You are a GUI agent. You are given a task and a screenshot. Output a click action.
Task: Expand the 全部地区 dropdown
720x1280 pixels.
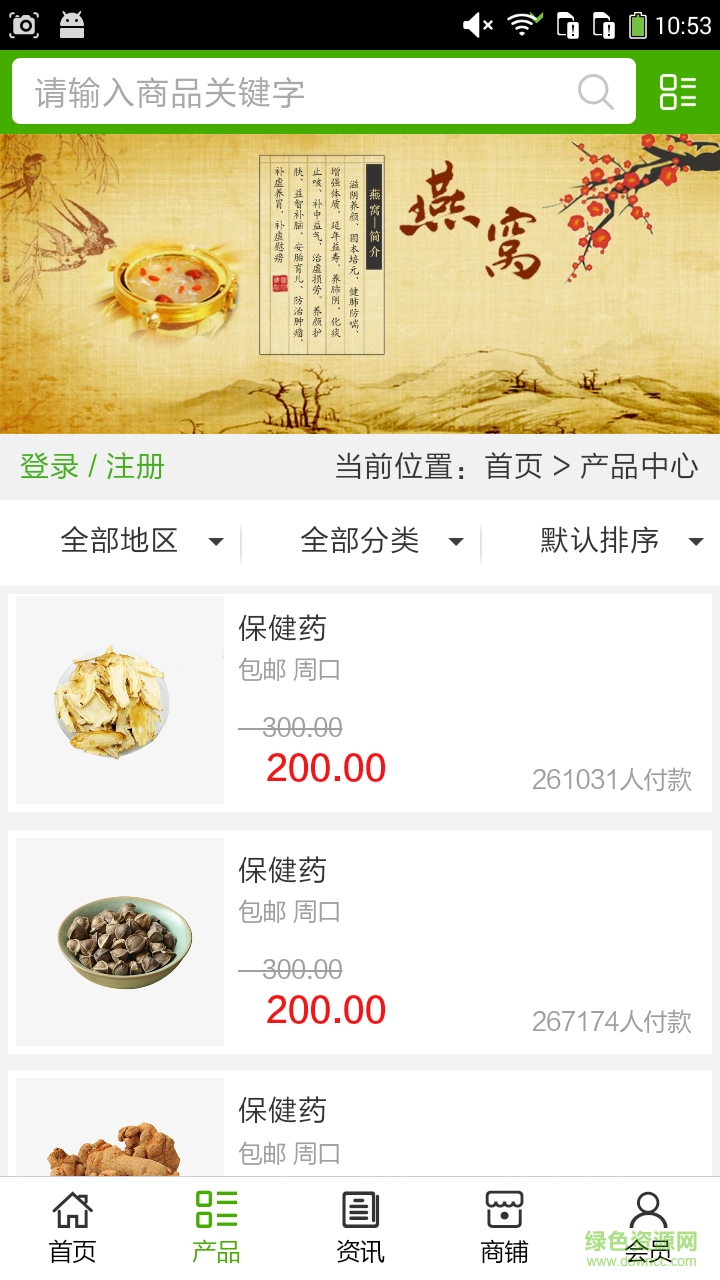click(140, 541)
